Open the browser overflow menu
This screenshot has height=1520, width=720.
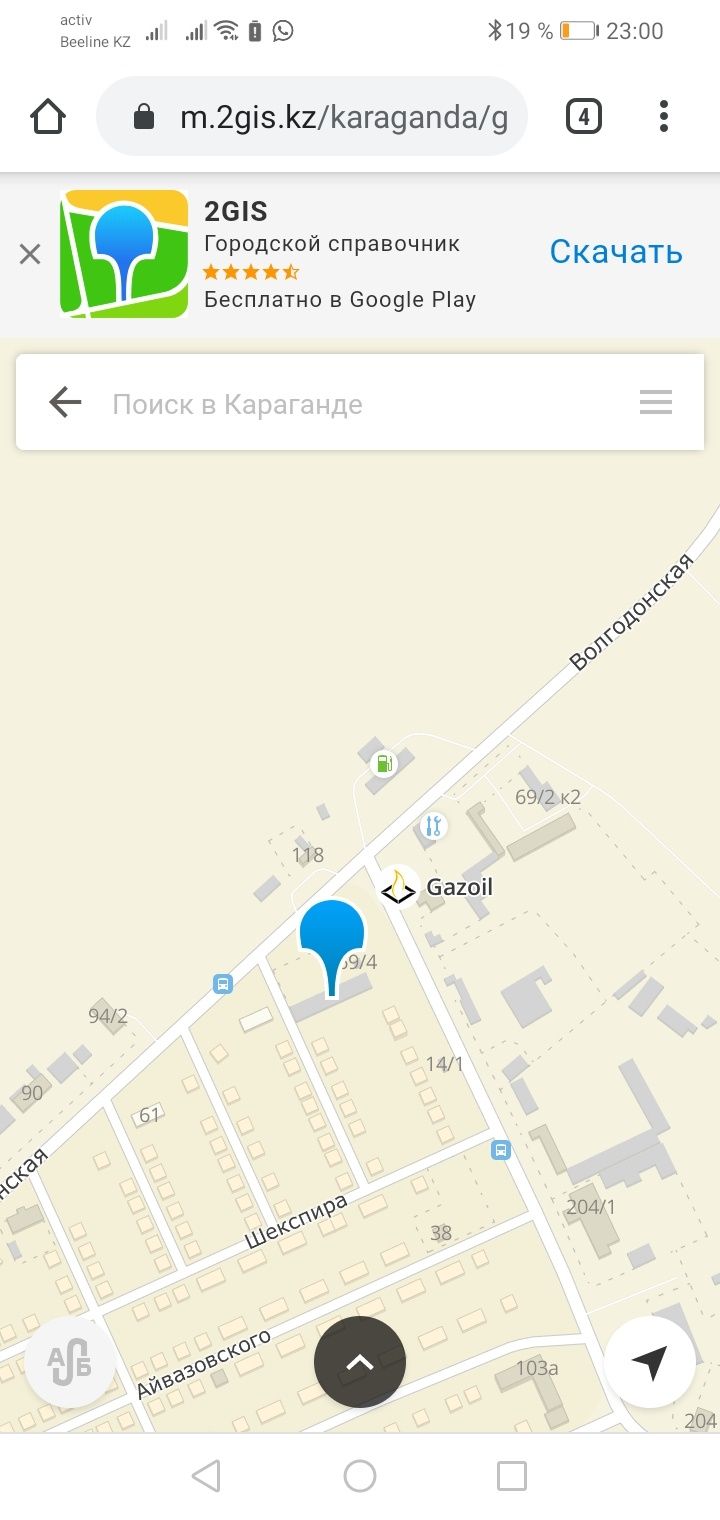tap(664, 118)
